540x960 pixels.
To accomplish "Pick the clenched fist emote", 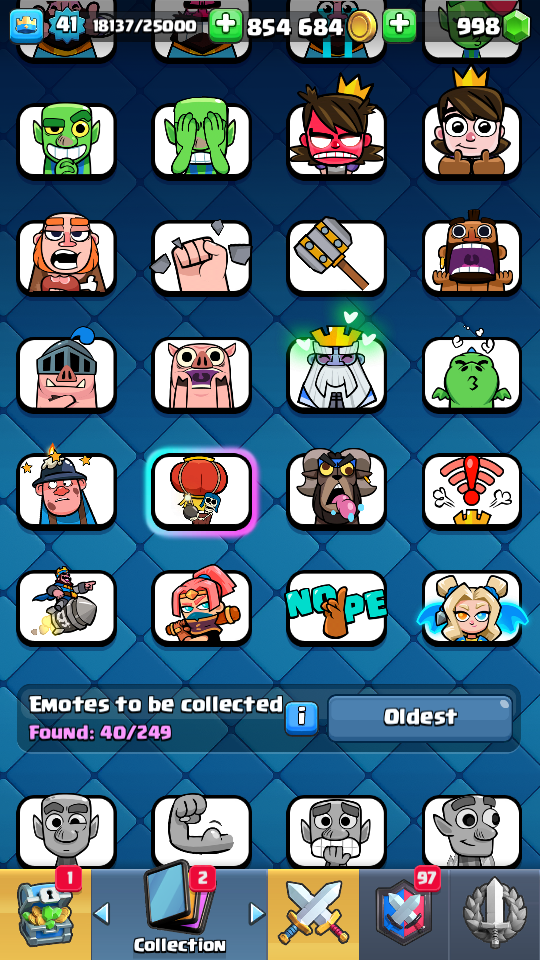I will click(x=201, y=258).
